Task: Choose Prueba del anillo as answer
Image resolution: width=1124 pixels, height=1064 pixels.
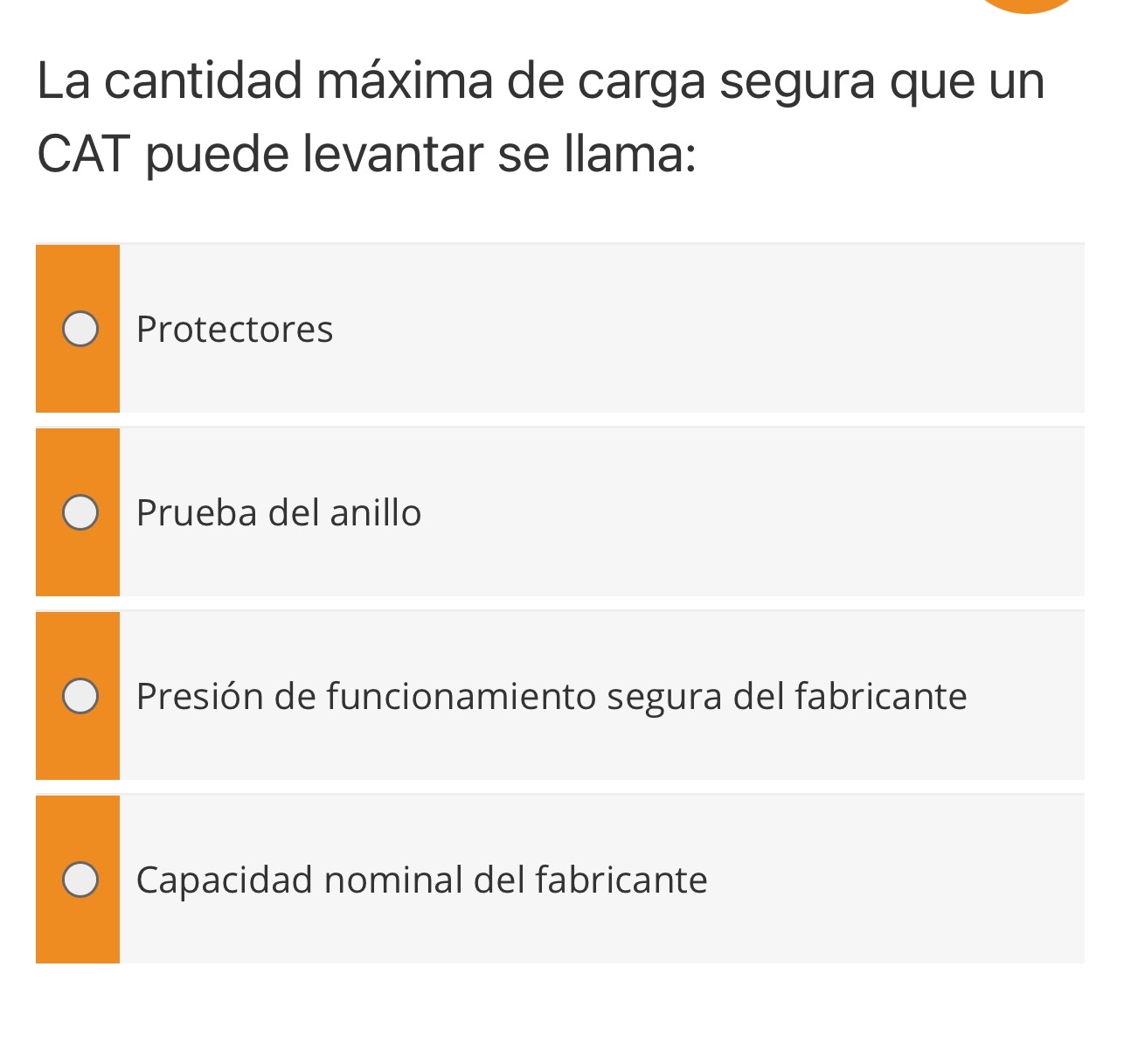Action: point(80,513)
